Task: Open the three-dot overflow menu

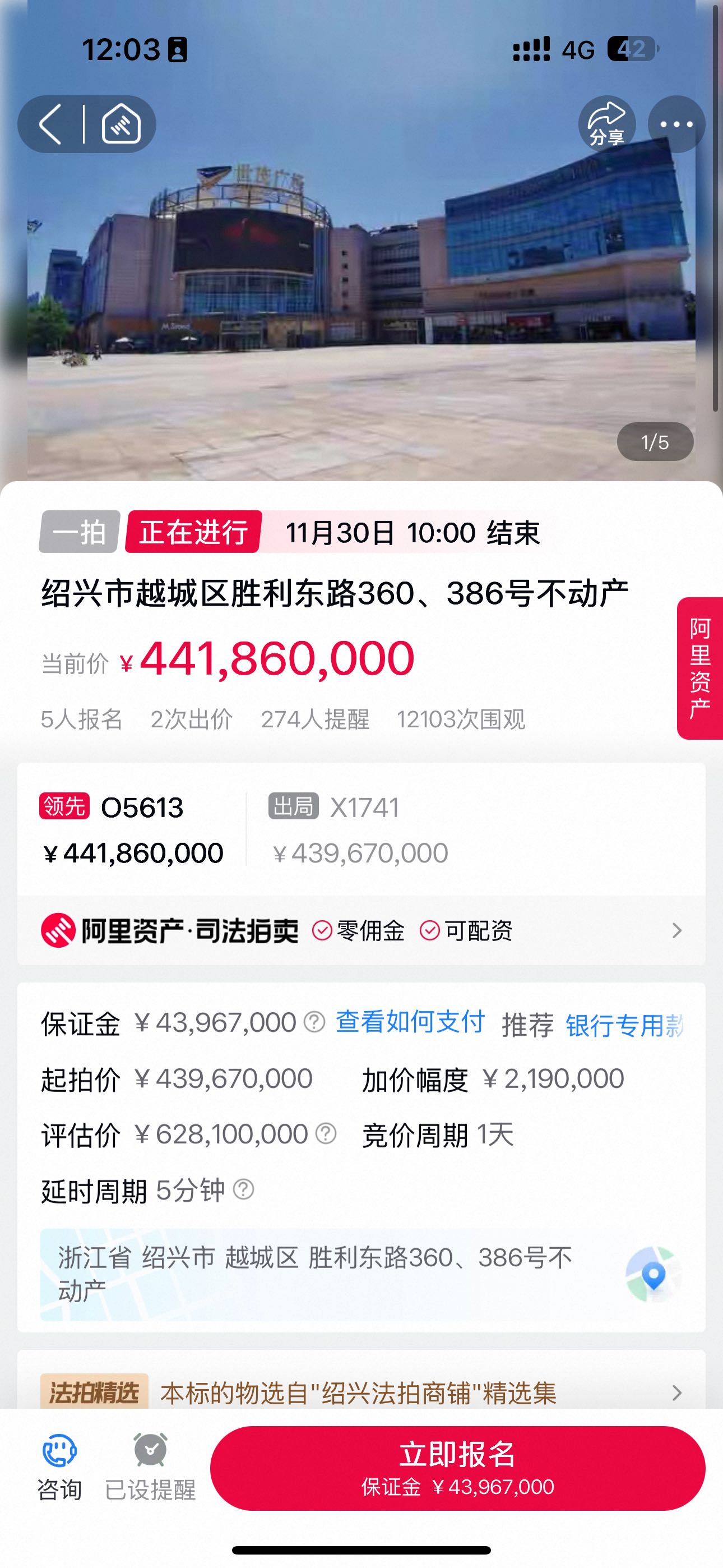Action: point(676,124)
